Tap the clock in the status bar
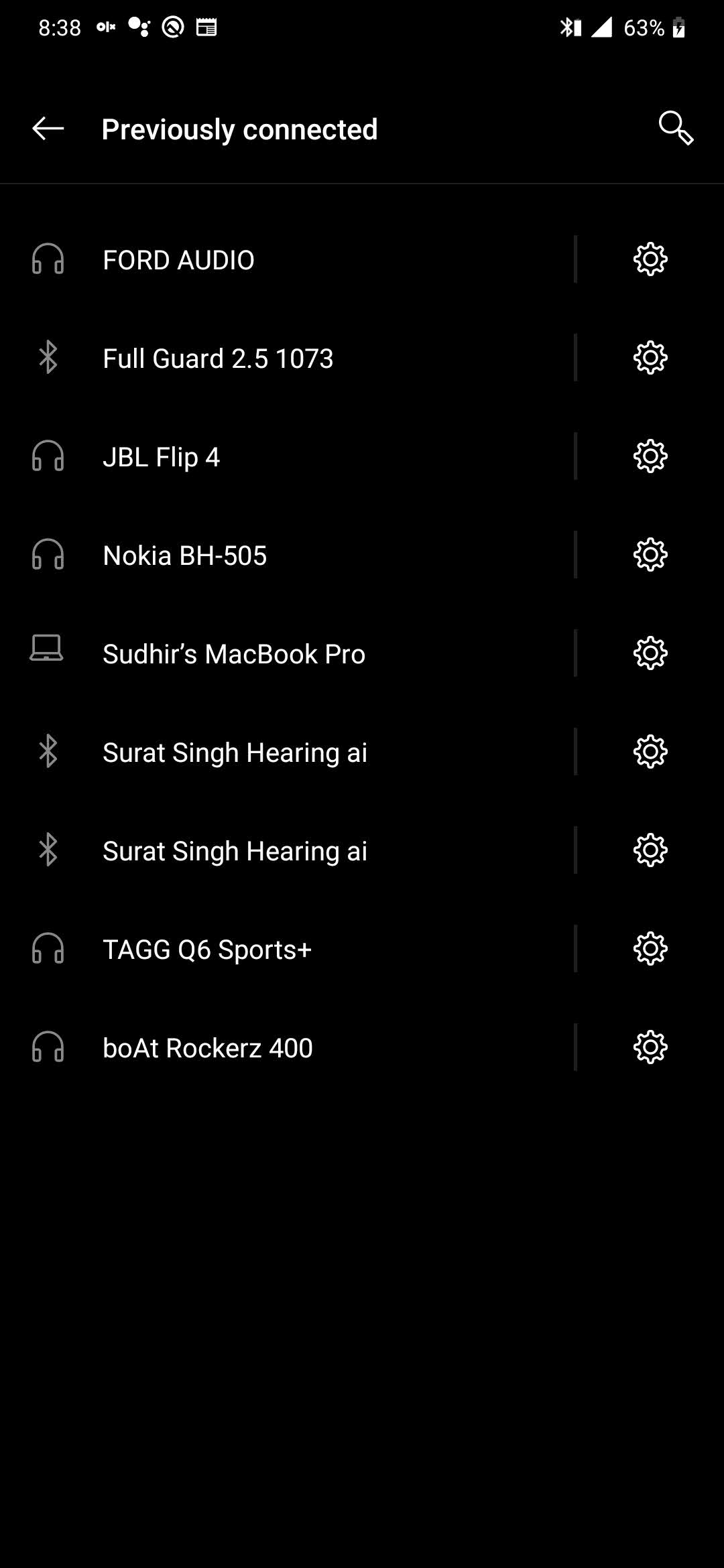This screenshot has height=1568, width=724. (x=59, y=27)
